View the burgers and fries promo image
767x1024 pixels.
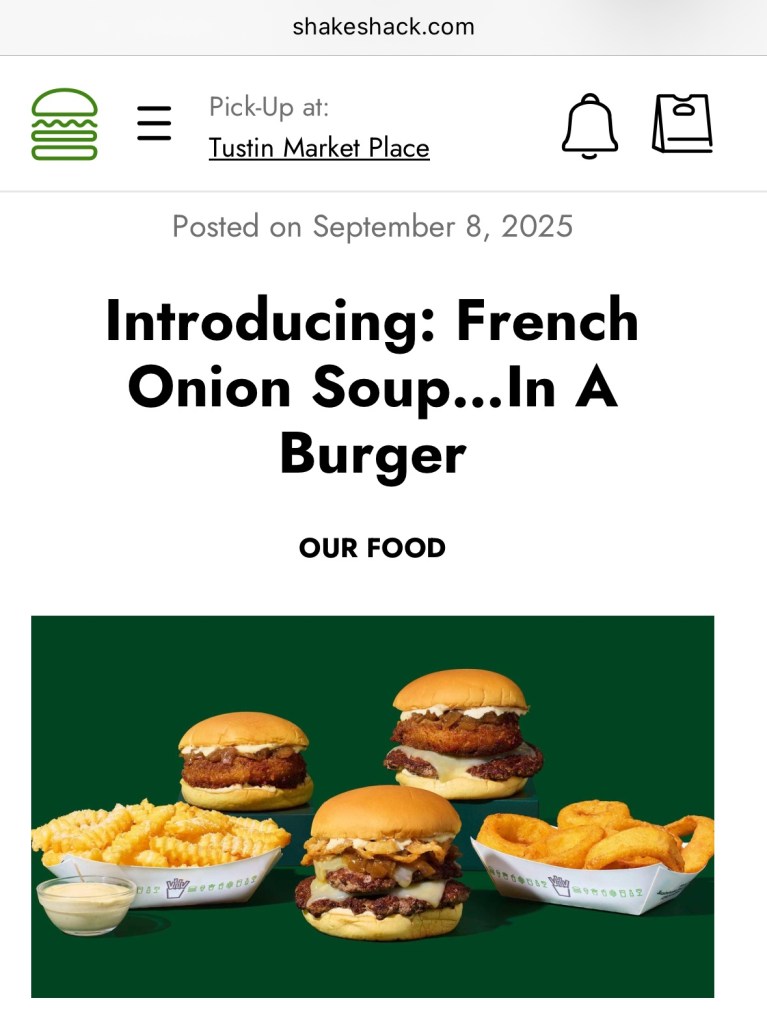(373, 805)
